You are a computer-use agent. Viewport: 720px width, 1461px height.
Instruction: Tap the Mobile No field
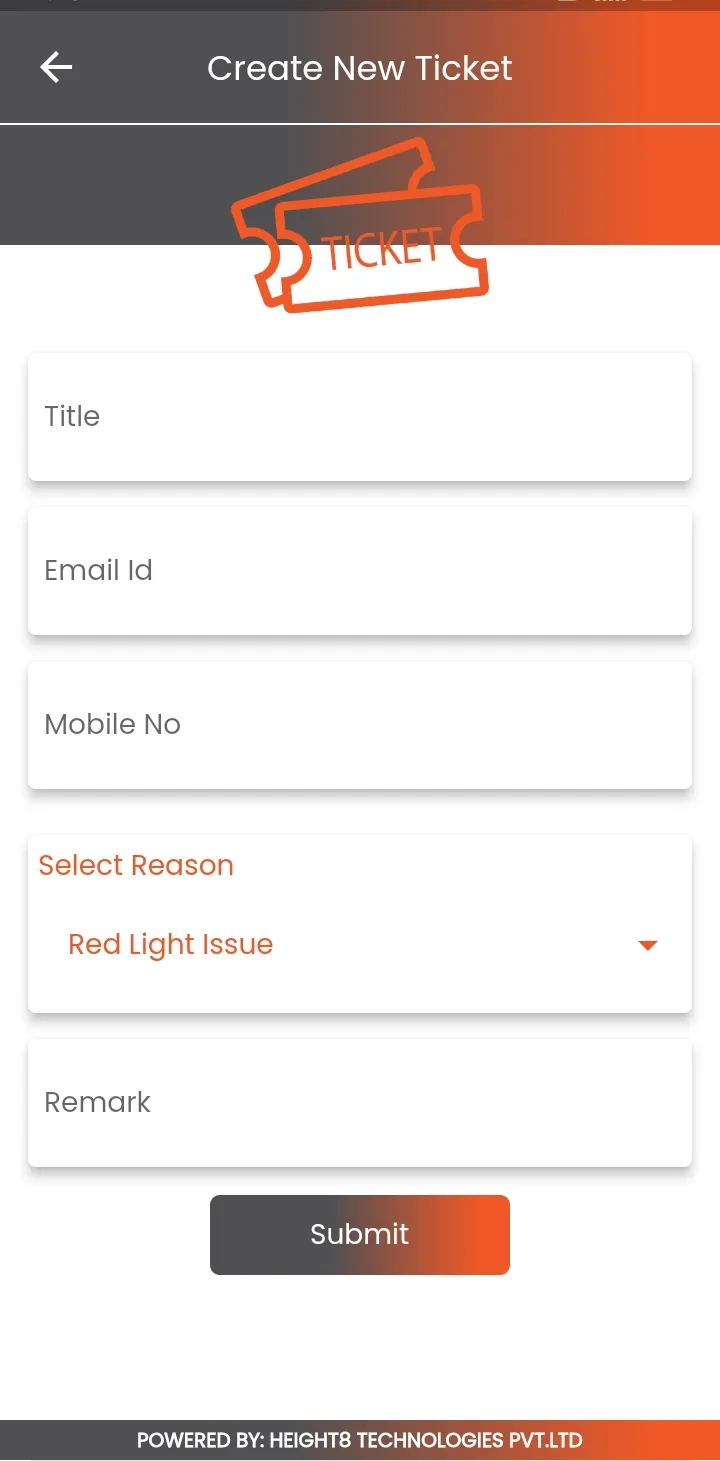coord(360,724)
